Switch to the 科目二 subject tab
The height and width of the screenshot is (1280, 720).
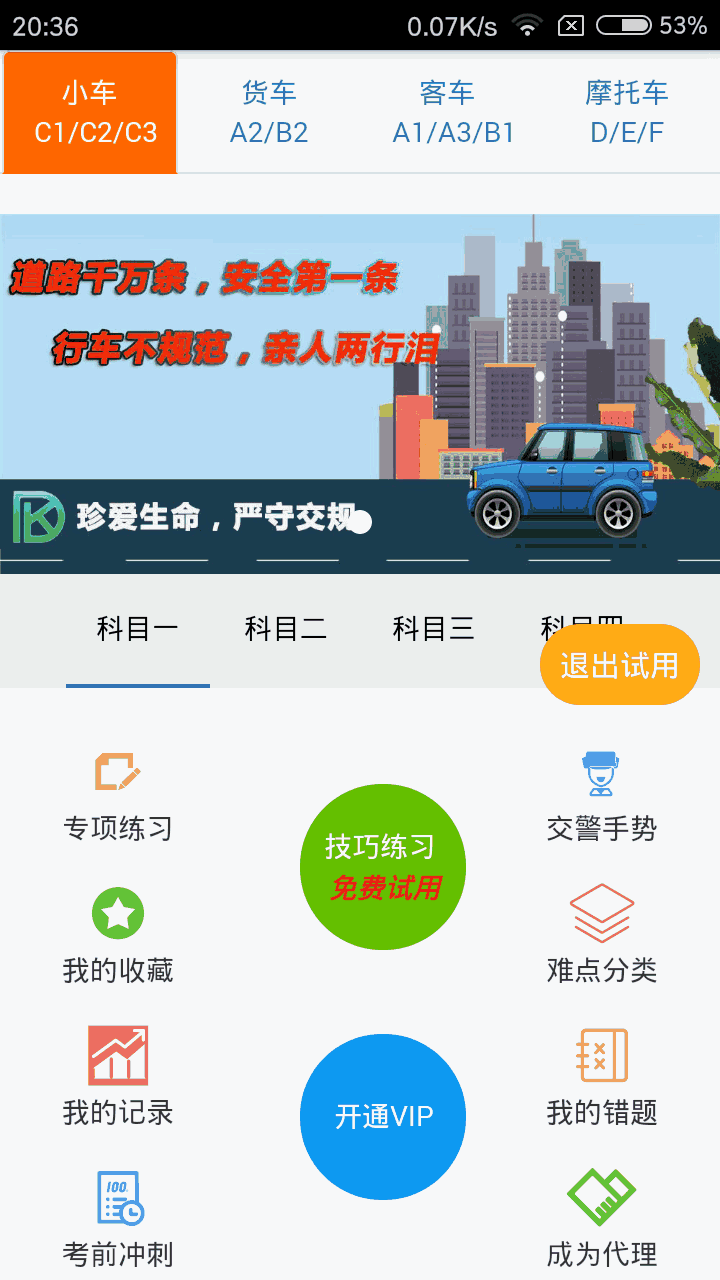click(285, 628)
